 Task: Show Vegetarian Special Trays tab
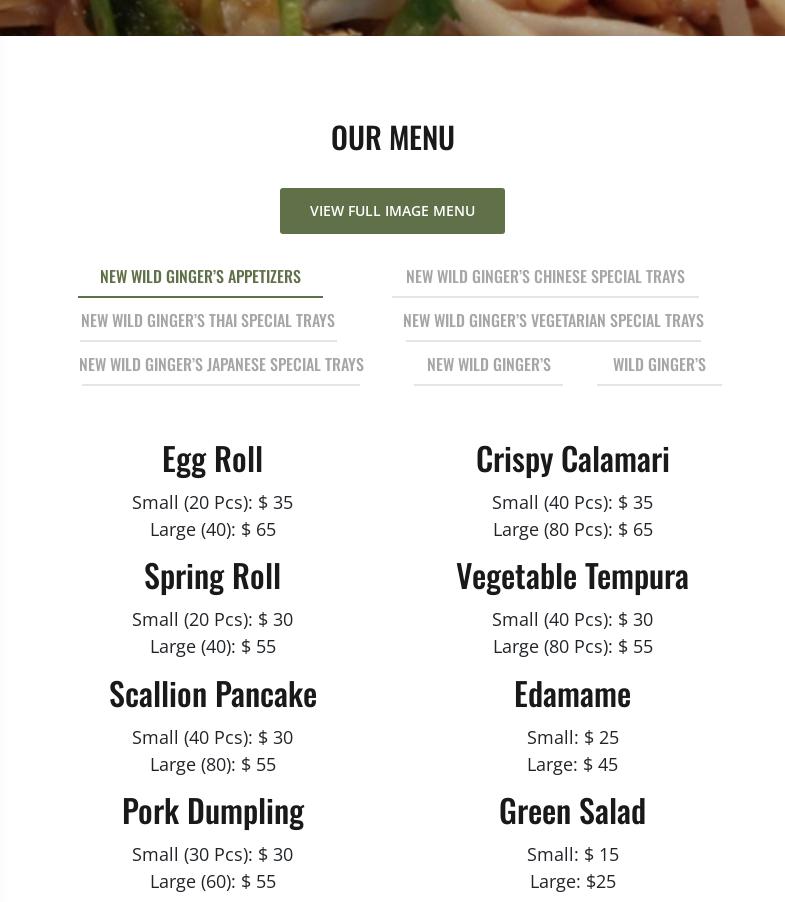553,320
